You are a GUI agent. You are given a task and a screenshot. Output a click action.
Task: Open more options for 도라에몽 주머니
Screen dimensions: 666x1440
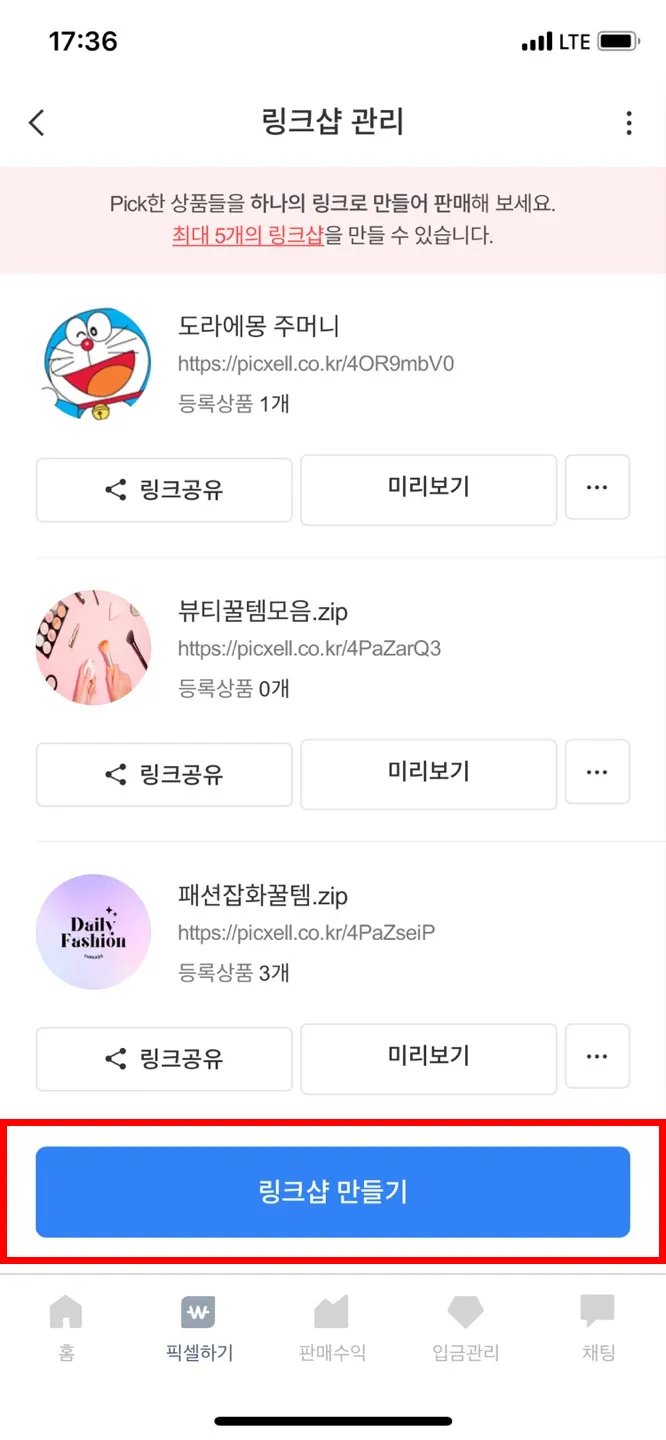[597, 487]
